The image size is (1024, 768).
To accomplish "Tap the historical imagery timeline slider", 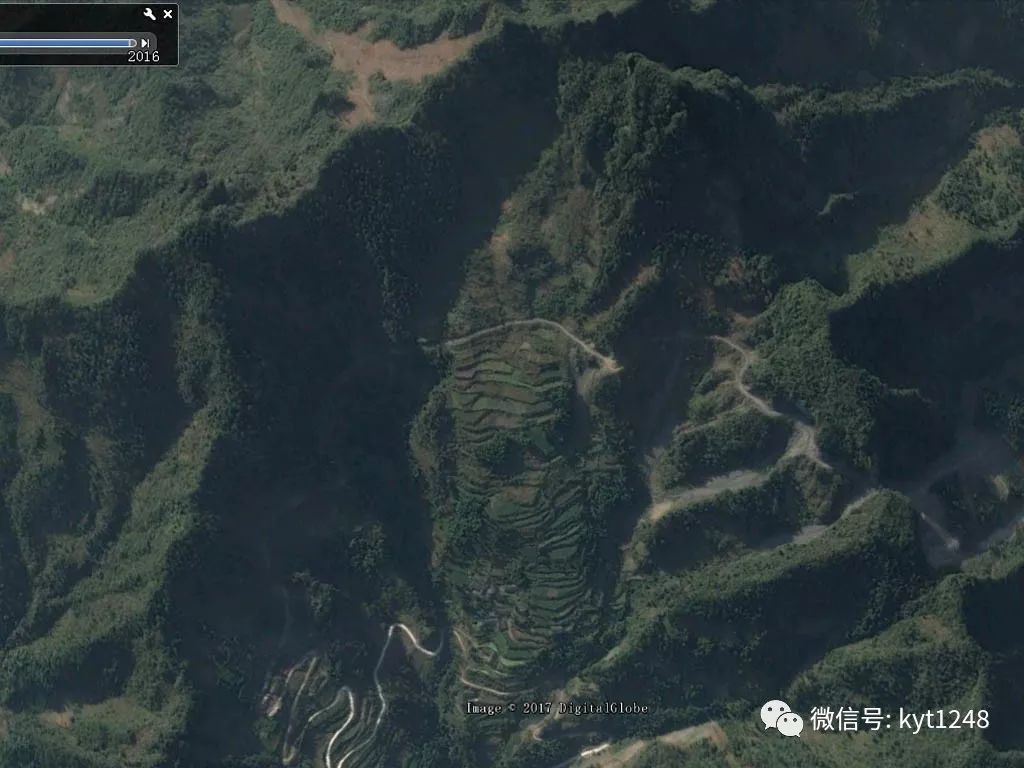I will pos(66,43).
